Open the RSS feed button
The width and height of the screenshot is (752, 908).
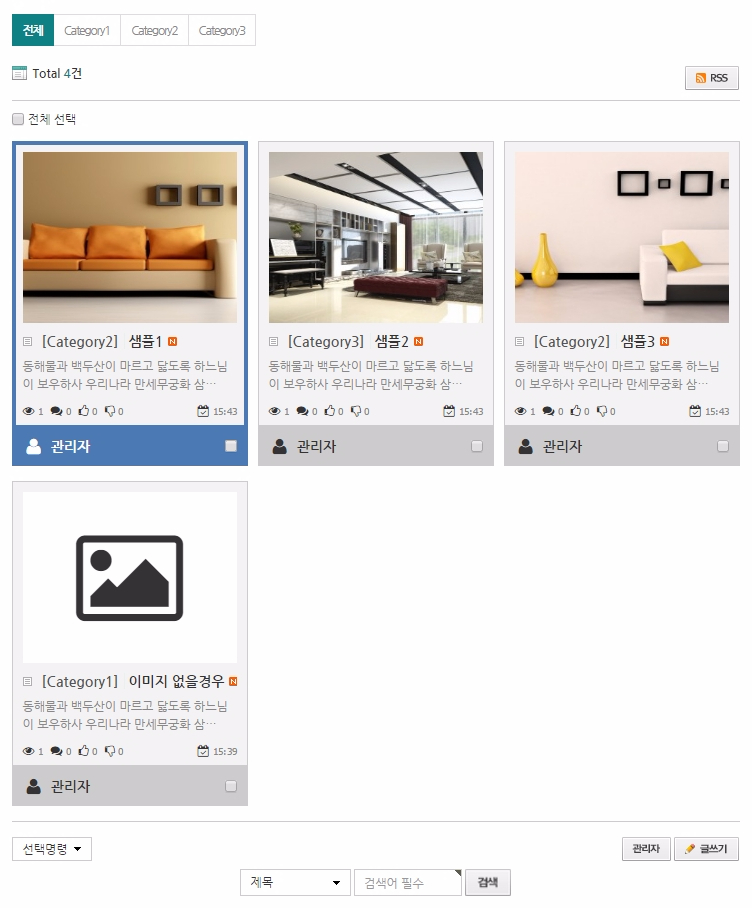point(711,78)
